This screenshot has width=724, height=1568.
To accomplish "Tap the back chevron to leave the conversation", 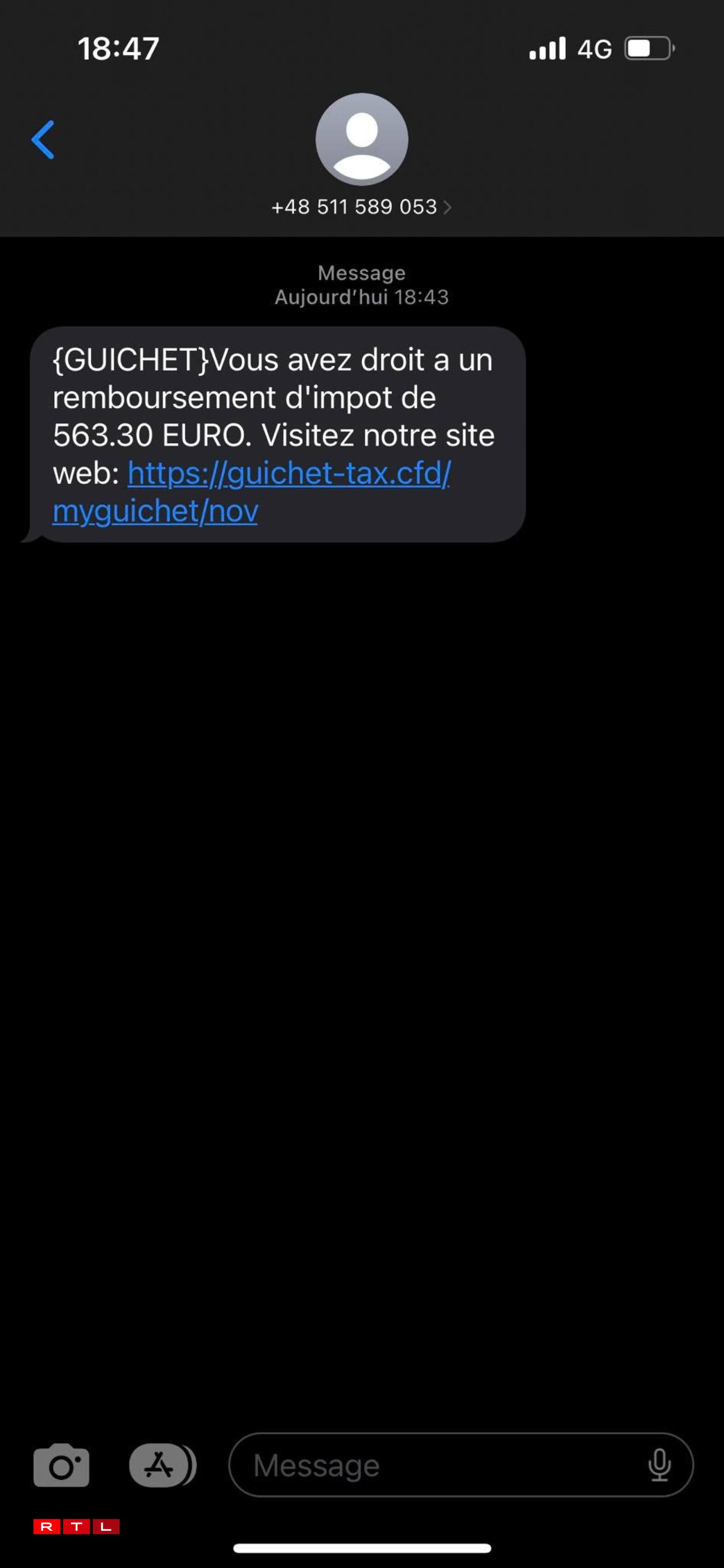I will pos(42,139).
